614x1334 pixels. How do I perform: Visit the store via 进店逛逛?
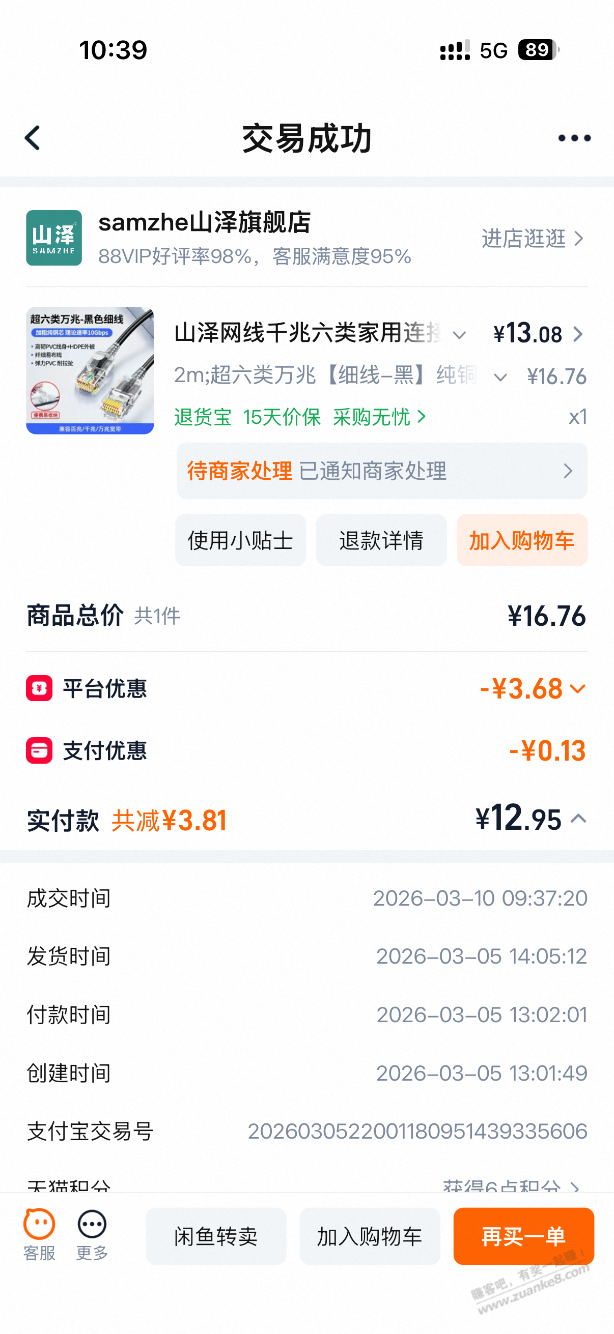coord(533,238)
